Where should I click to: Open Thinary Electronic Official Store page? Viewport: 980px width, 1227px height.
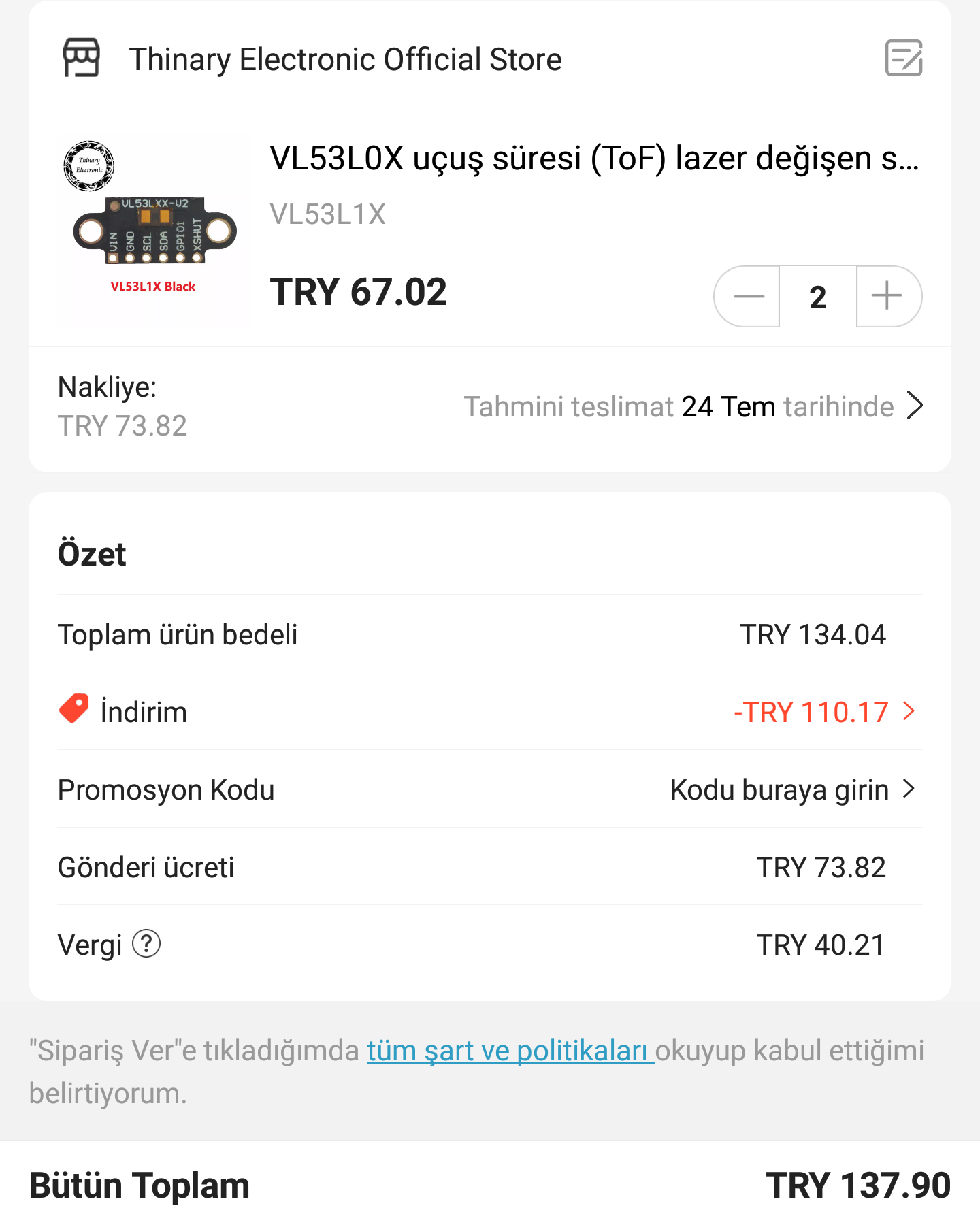click(345, 60)
